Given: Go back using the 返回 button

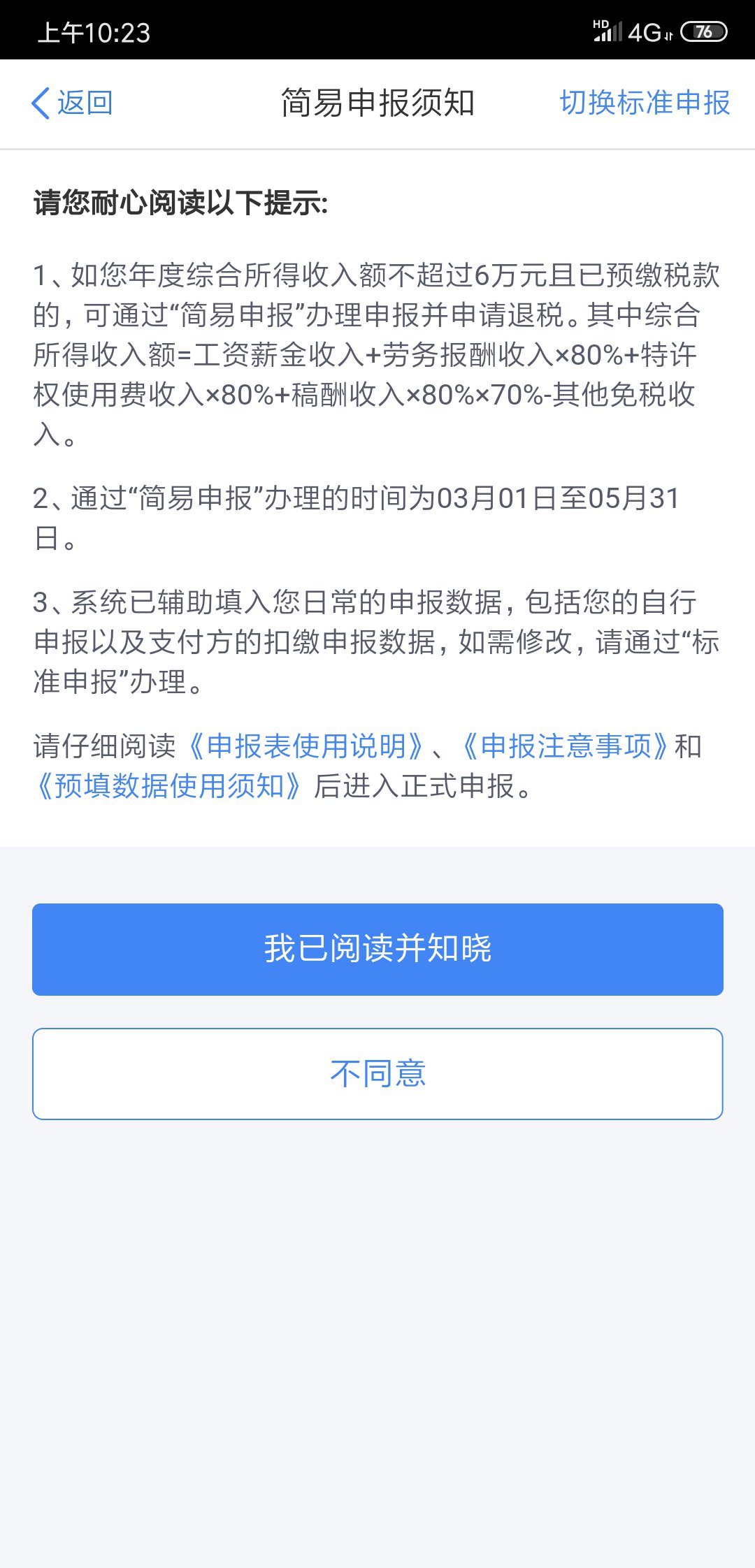Looking at the screenshot, I should 73,103.
